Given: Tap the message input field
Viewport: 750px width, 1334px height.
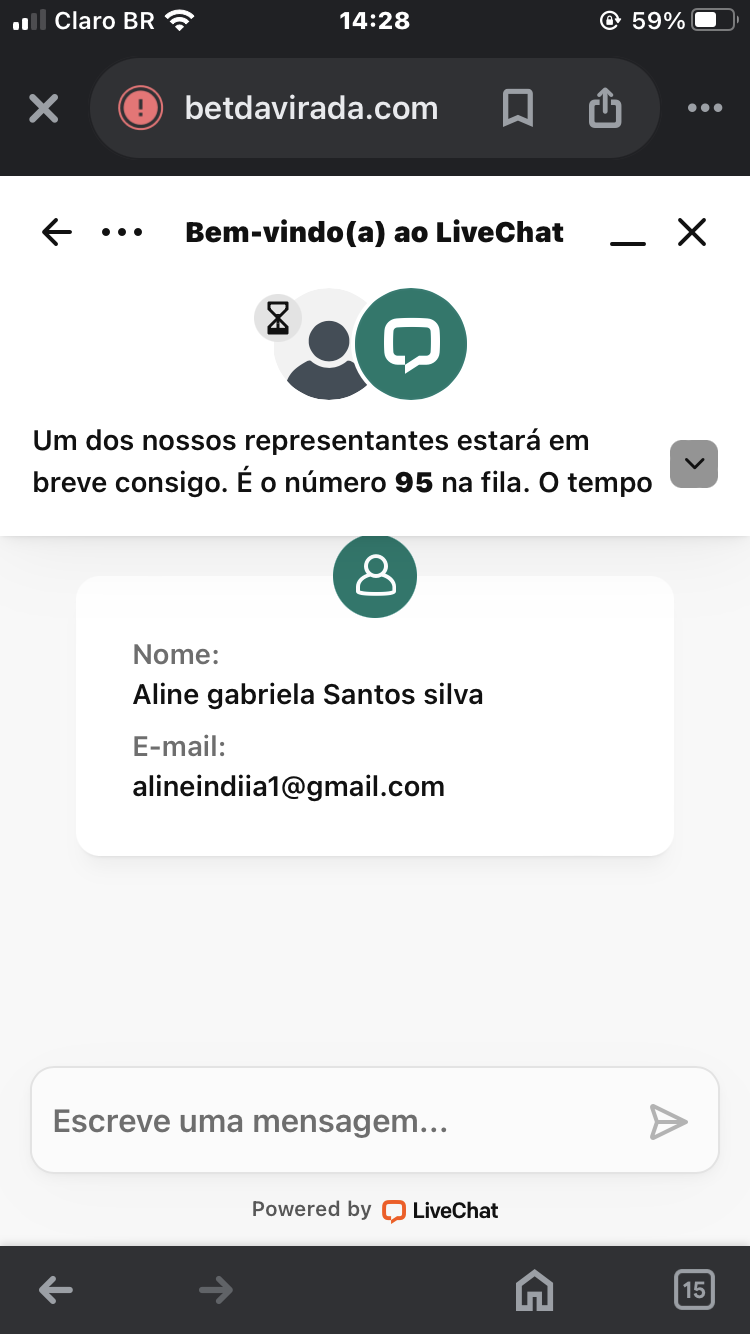Looking at the screenshot, I should [300, 1120].
